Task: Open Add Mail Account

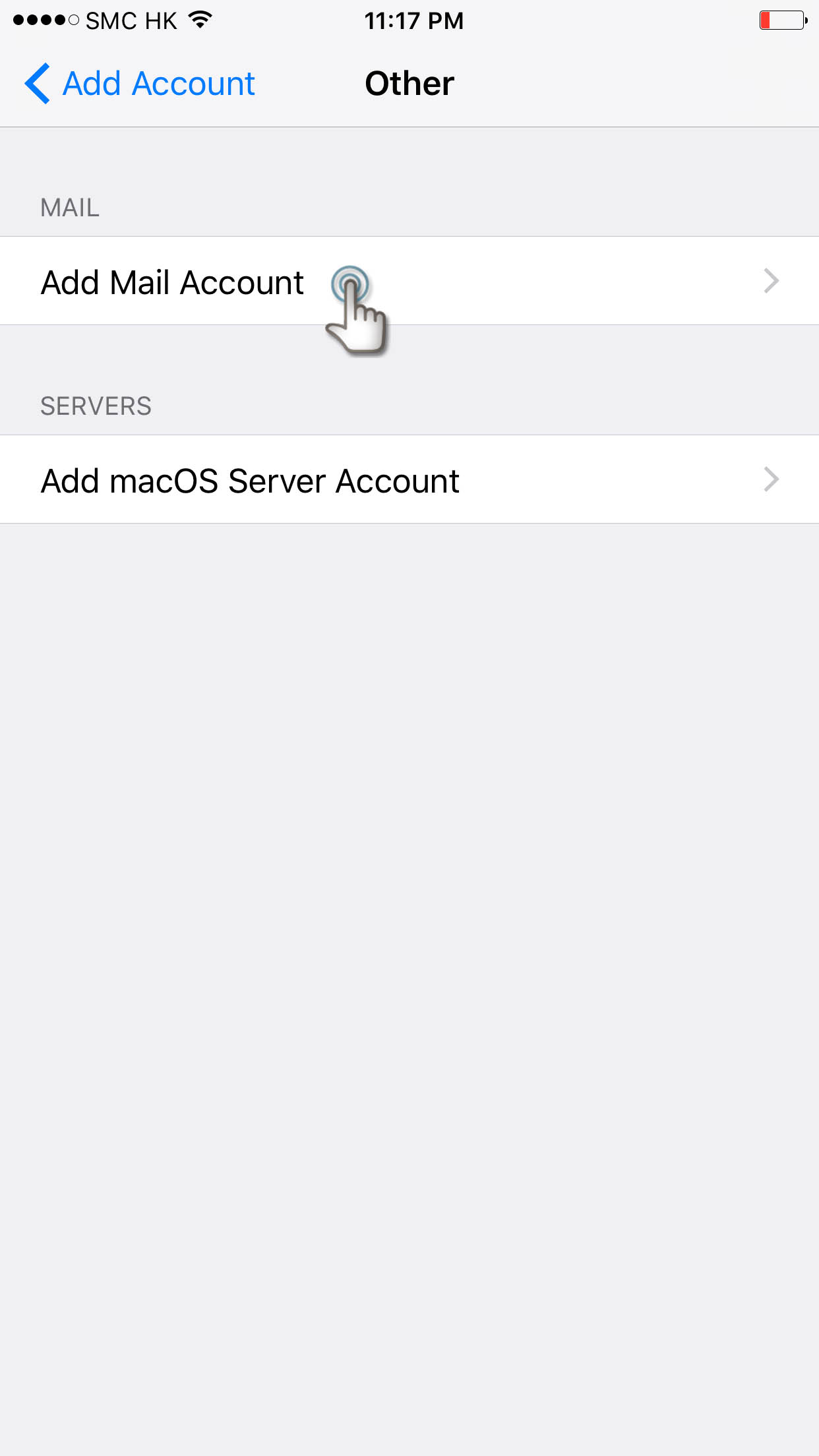Action: (409, 281)
